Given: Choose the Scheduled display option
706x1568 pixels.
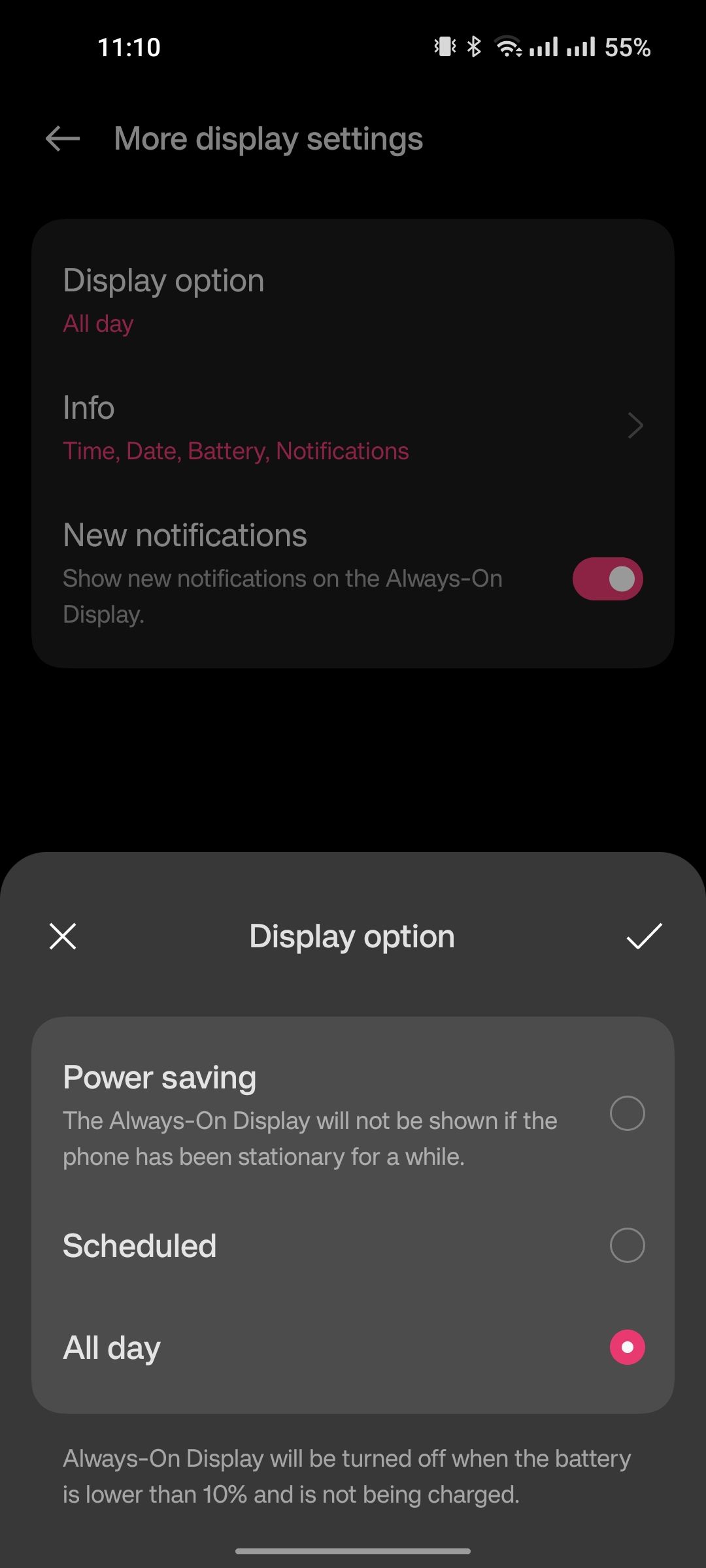Looking at the screenshot, I should 627,1245.
